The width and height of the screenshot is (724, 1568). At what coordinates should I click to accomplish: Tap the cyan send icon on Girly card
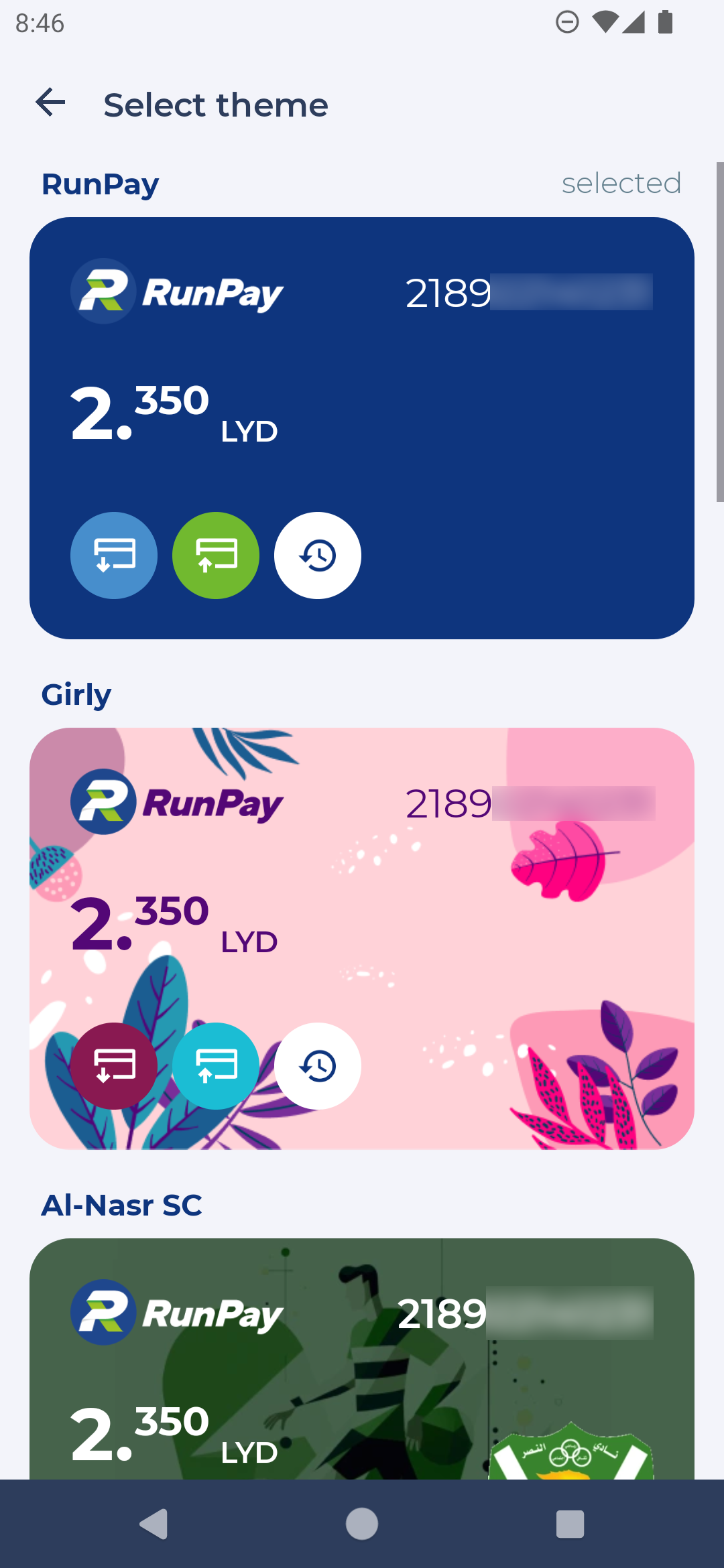coord(215,1066)
